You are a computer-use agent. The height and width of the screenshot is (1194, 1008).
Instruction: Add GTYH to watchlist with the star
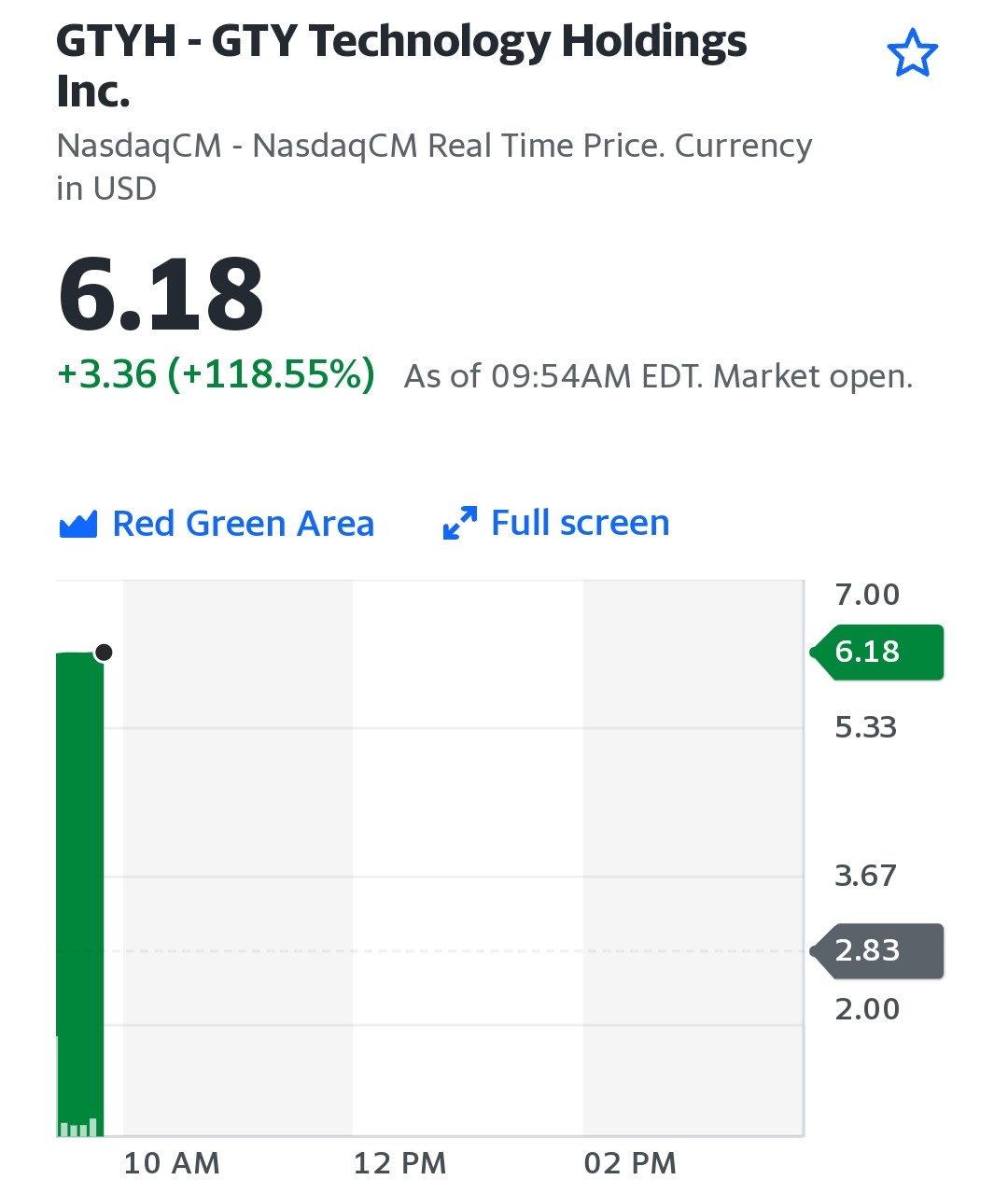[912, 53]
